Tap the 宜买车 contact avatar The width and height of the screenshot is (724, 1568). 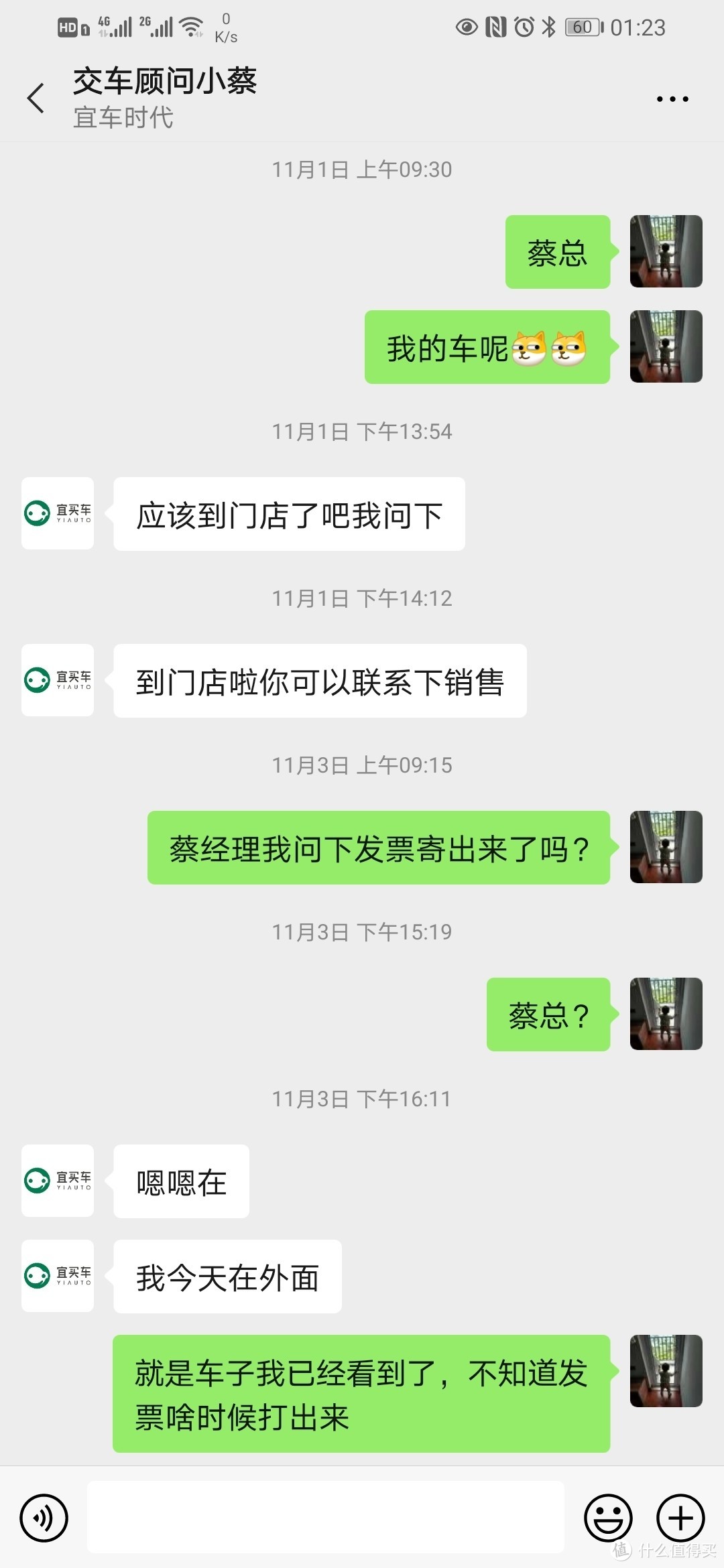click(57, 513)
